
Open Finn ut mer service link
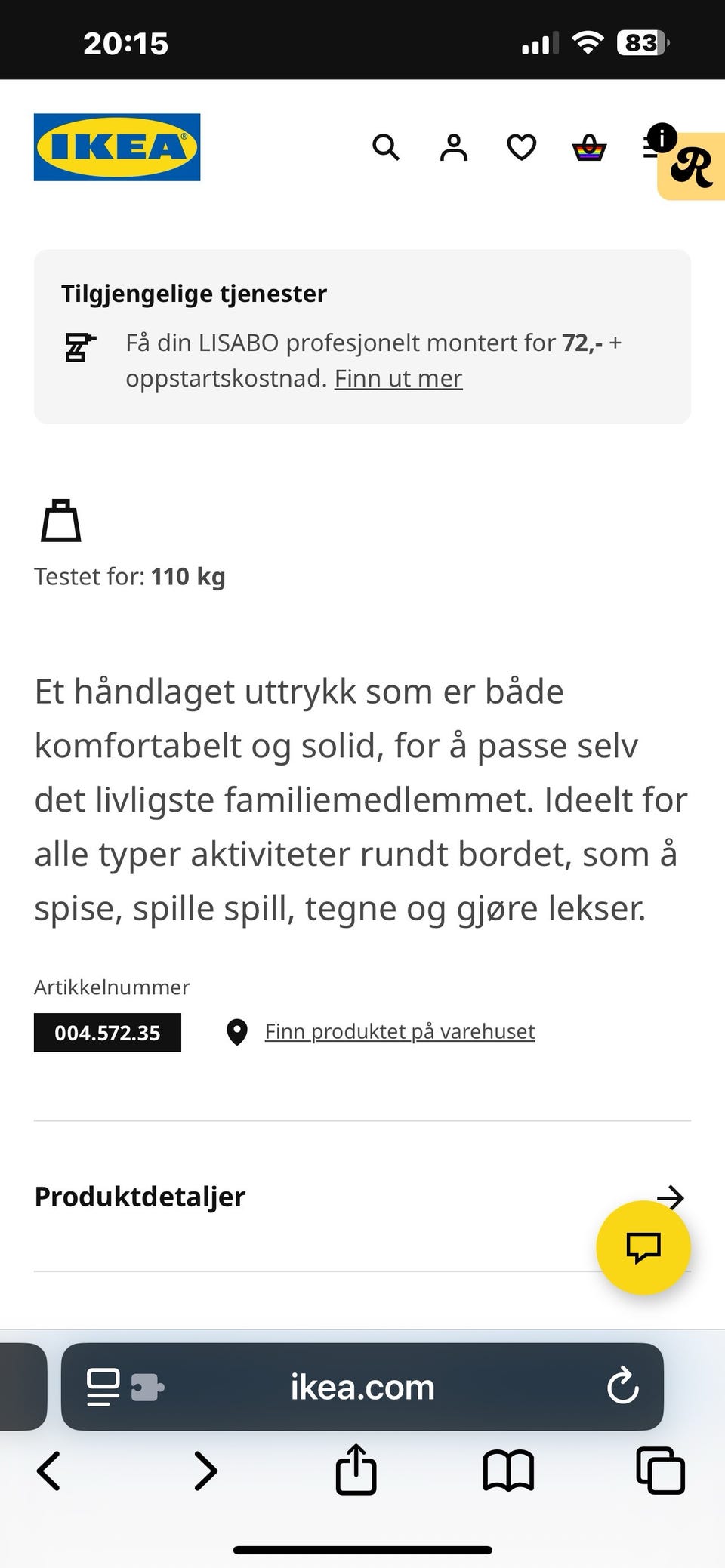tap(398, 377)
